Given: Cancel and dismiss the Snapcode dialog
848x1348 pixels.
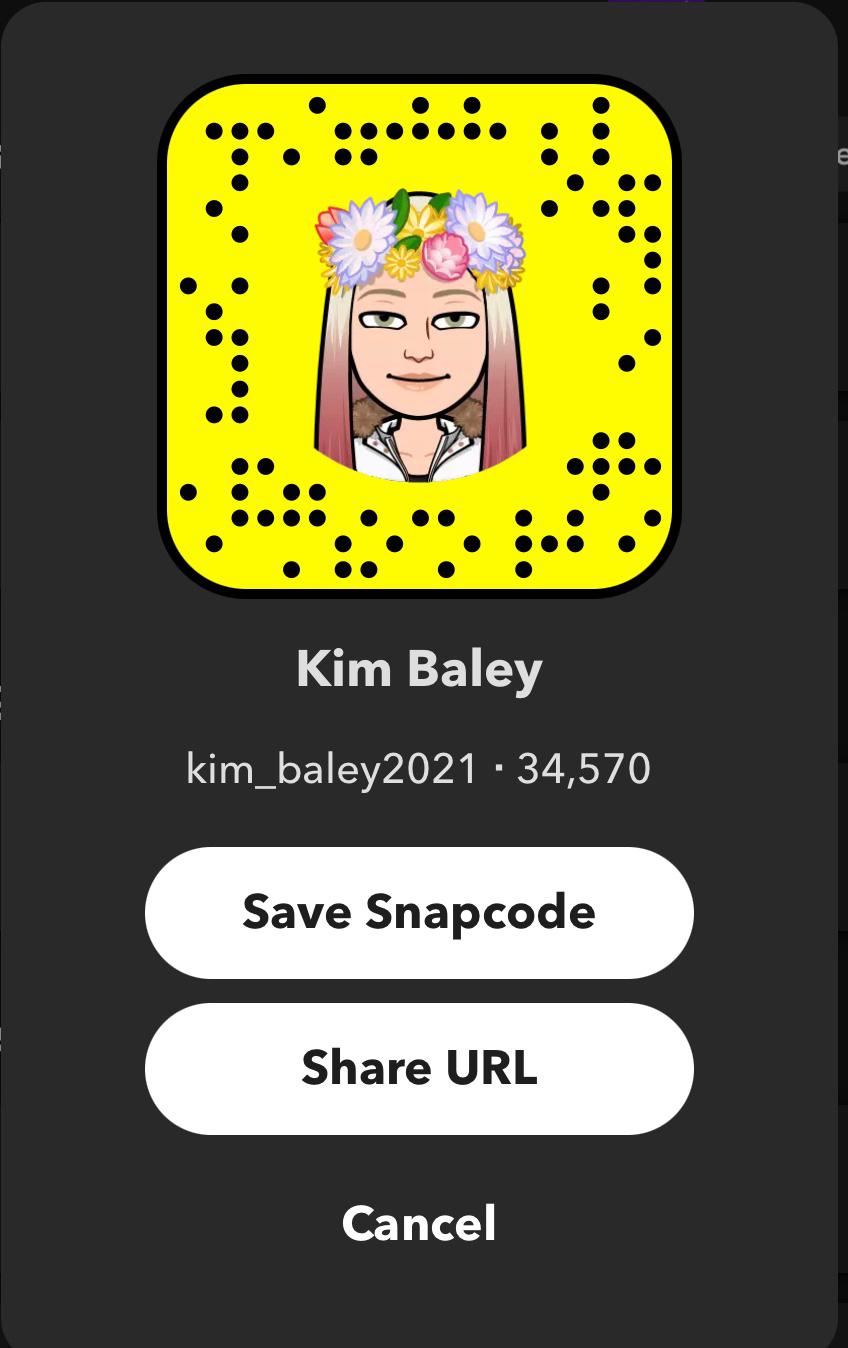Looking at the screenshot, I should (419, 1223).
